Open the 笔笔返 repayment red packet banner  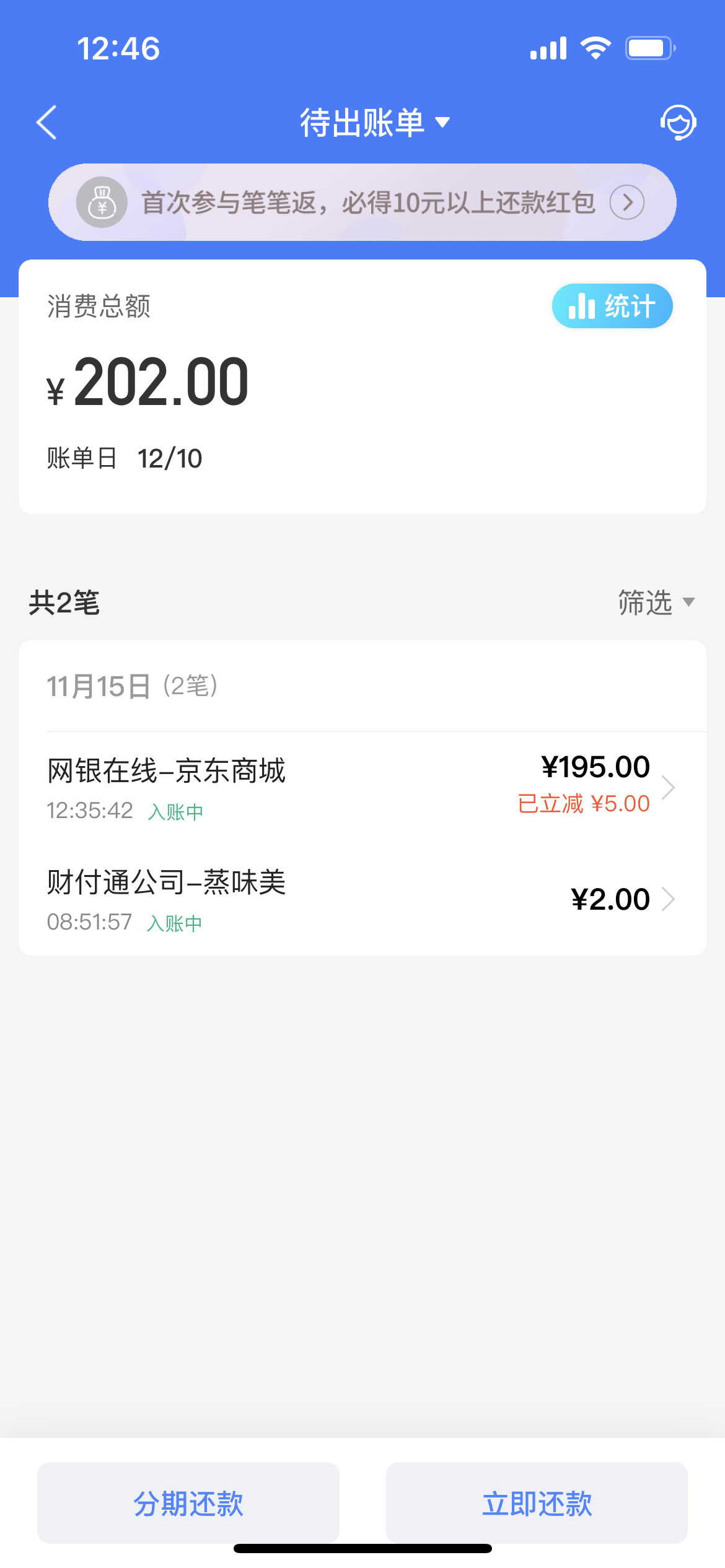pos(362,202)
